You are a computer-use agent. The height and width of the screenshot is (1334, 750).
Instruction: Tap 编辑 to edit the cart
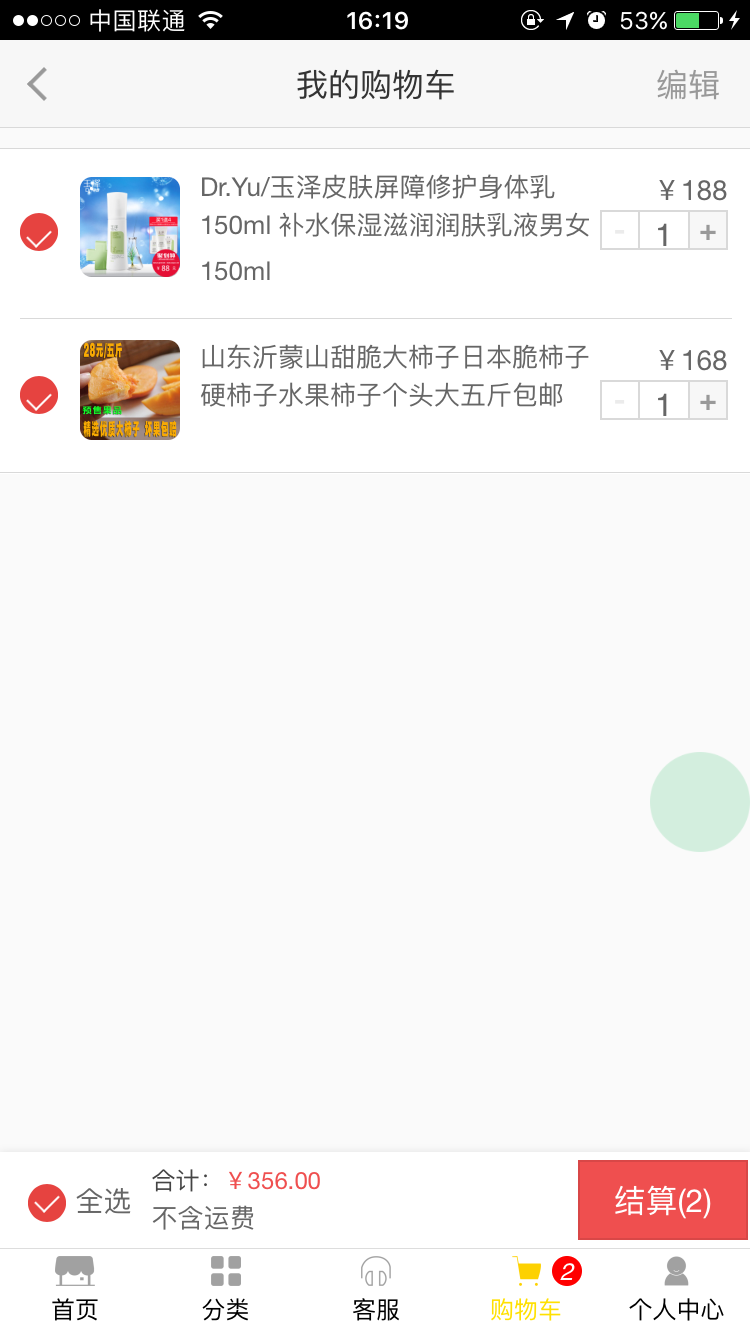tap(687, 85)
